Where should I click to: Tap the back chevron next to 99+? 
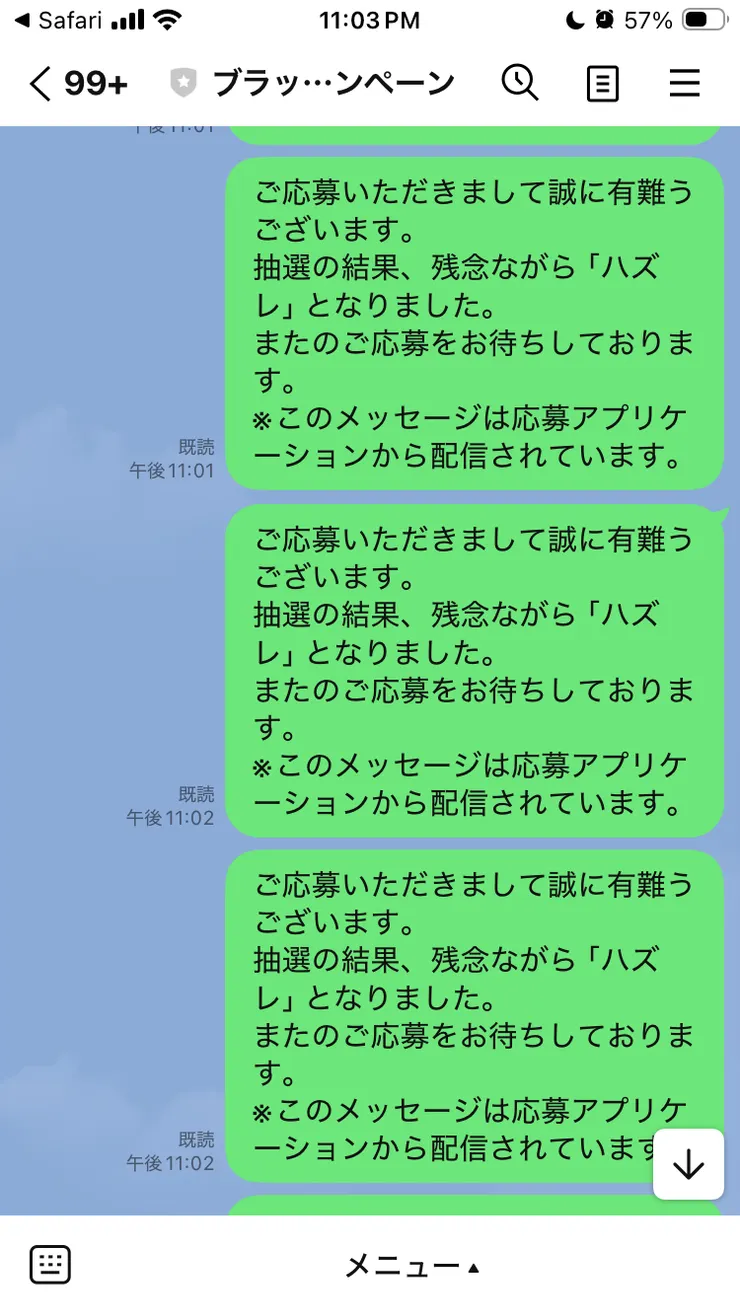click(38, 84)
